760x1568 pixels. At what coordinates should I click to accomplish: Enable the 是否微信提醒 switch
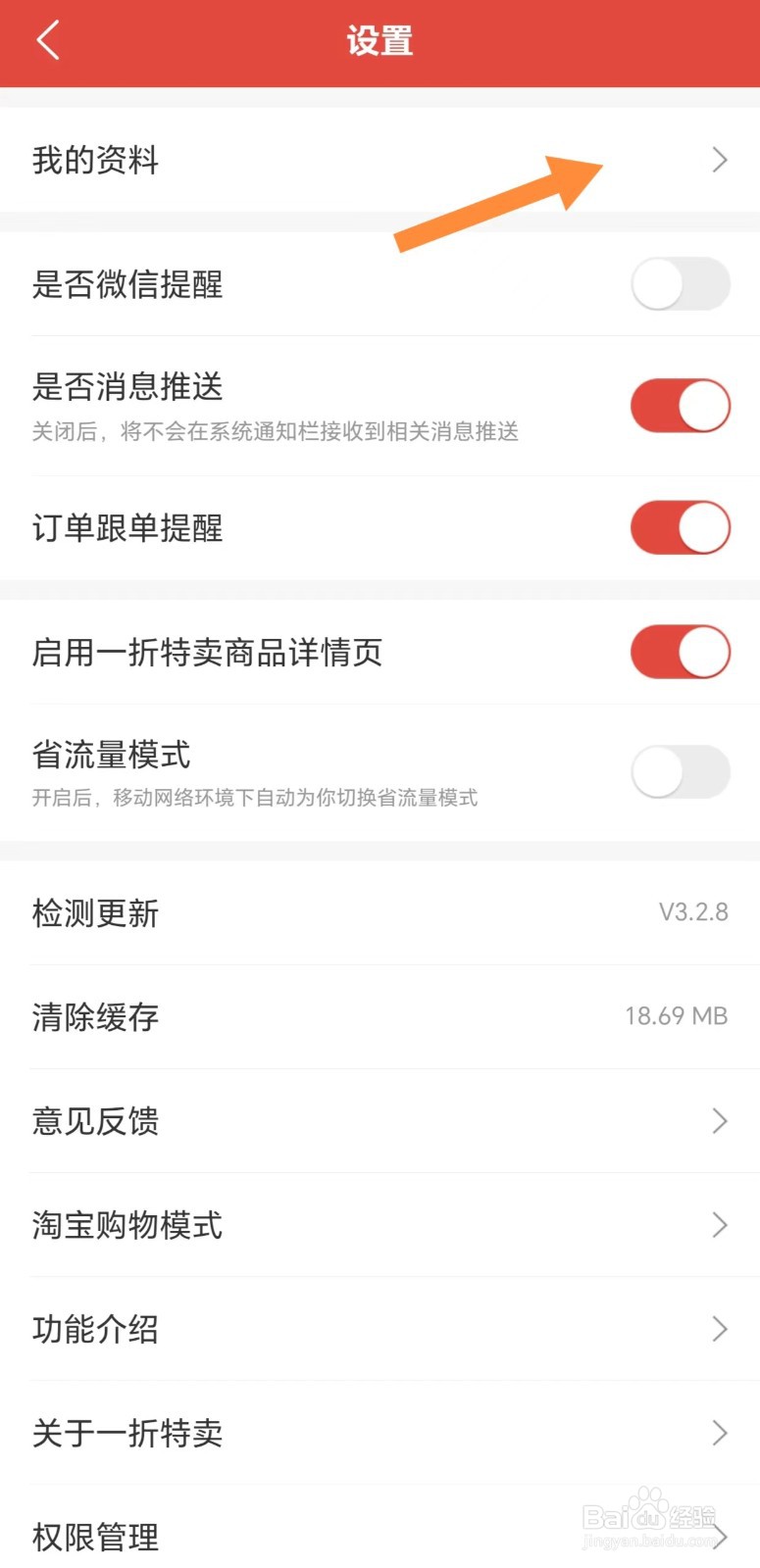(680, 284)
